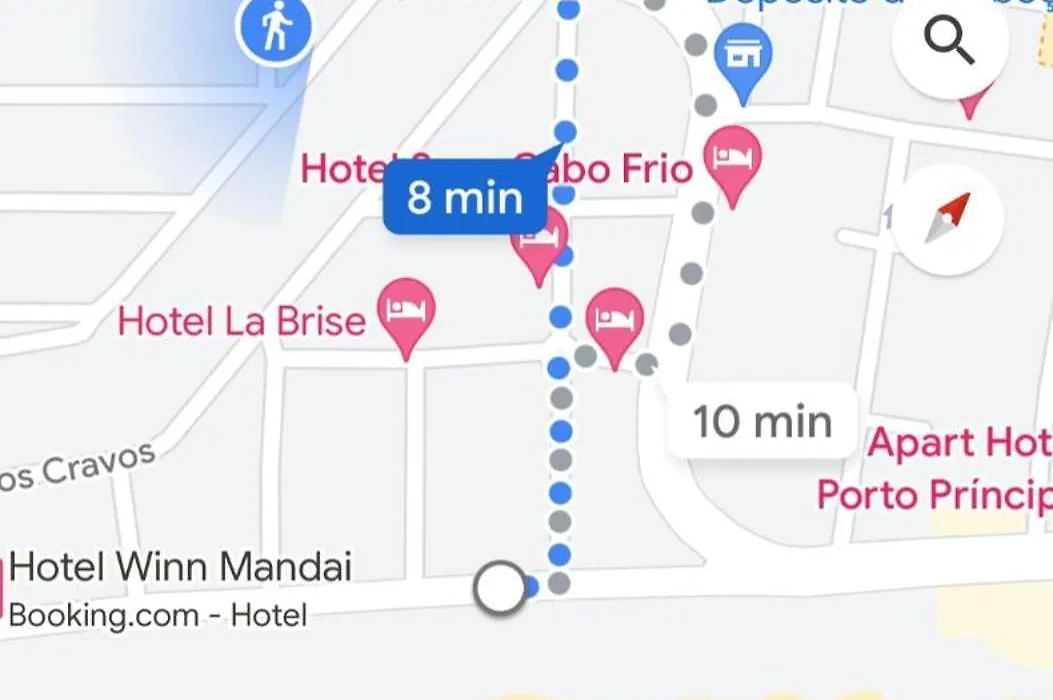
Task: Tap the walking person icon marker
Action: (274, 28)
